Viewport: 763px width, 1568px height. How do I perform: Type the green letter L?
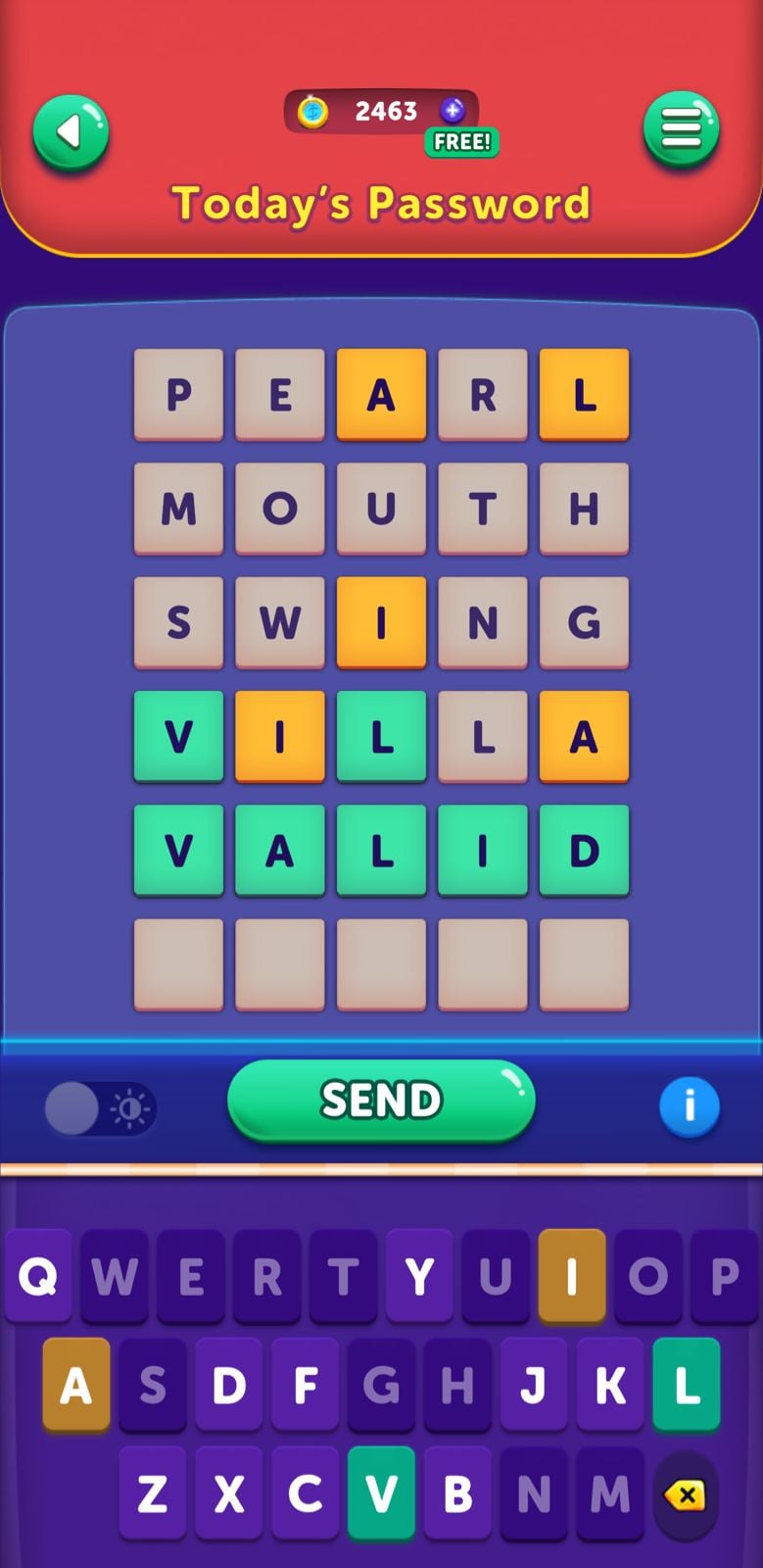pyautogui.click(x=686, y=1385)
